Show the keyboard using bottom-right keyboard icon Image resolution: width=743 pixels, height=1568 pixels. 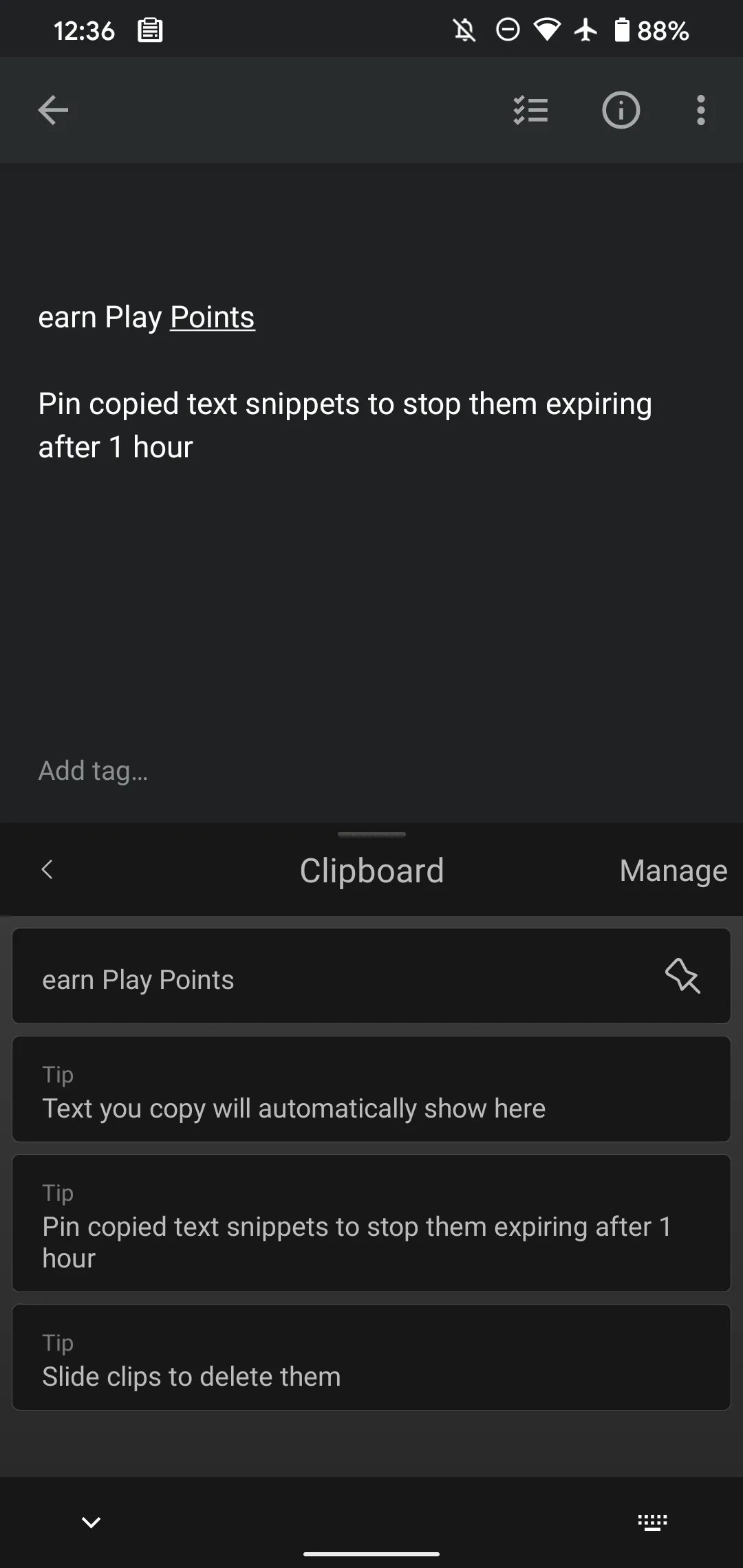coord(652,1521)
